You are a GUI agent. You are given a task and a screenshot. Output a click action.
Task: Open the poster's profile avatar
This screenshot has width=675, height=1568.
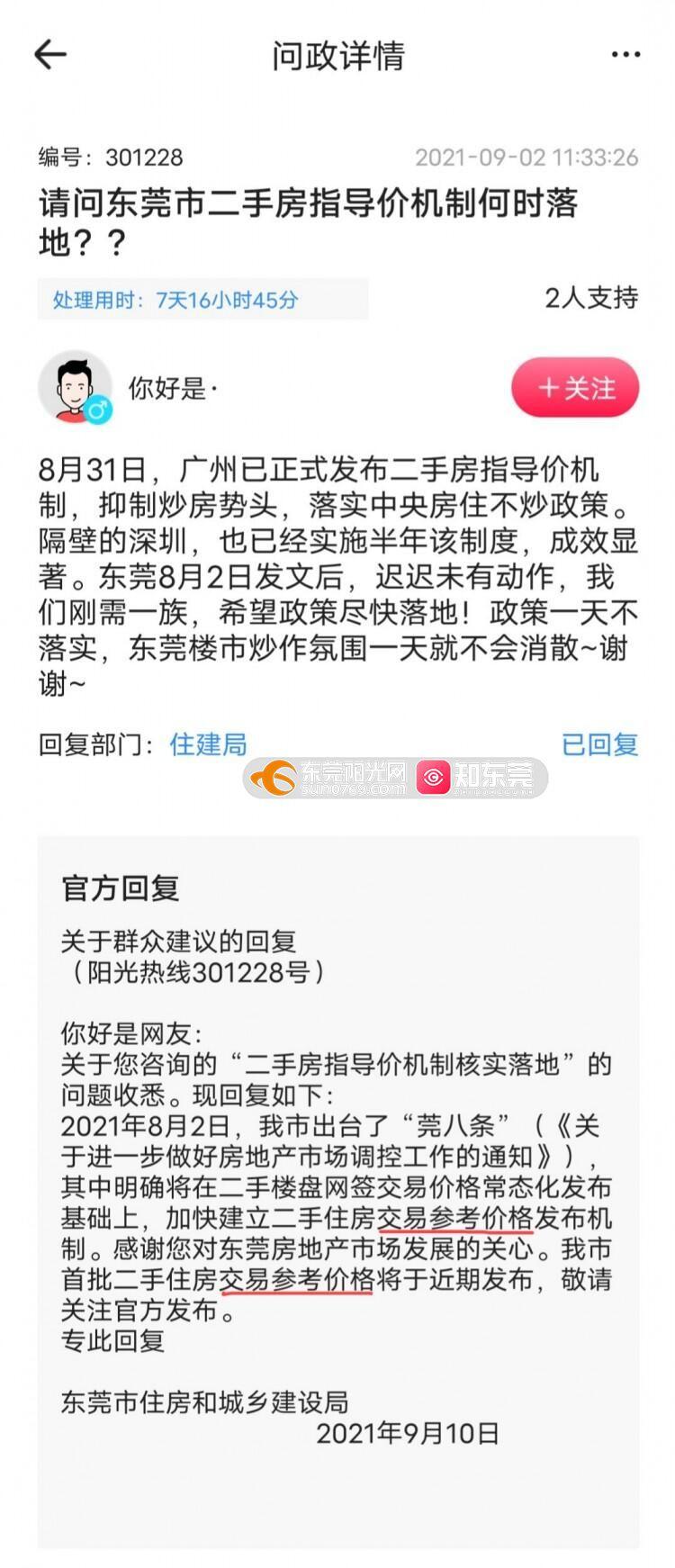[75, 387]
